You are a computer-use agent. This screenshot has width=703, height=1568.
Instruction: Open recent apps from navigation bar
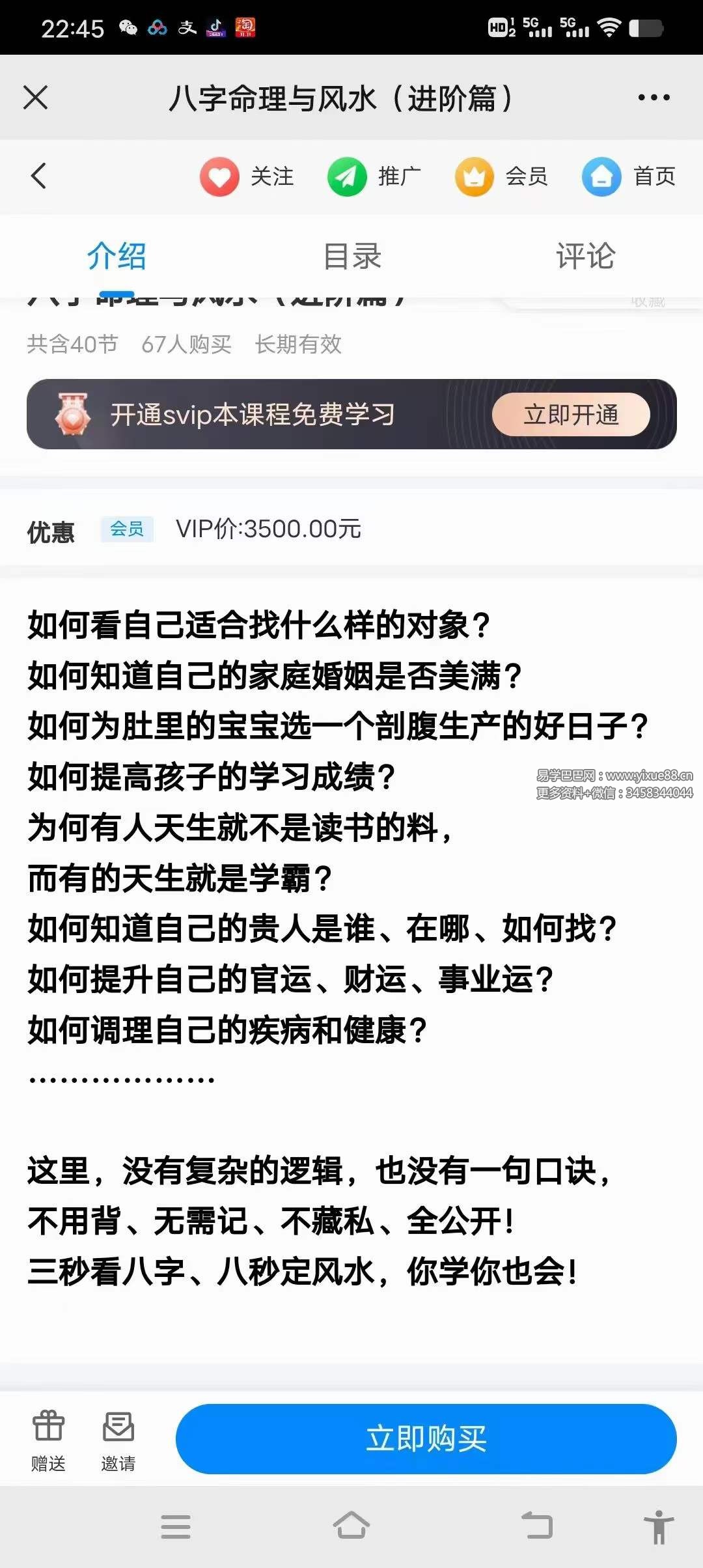[x=176, y=1526]
